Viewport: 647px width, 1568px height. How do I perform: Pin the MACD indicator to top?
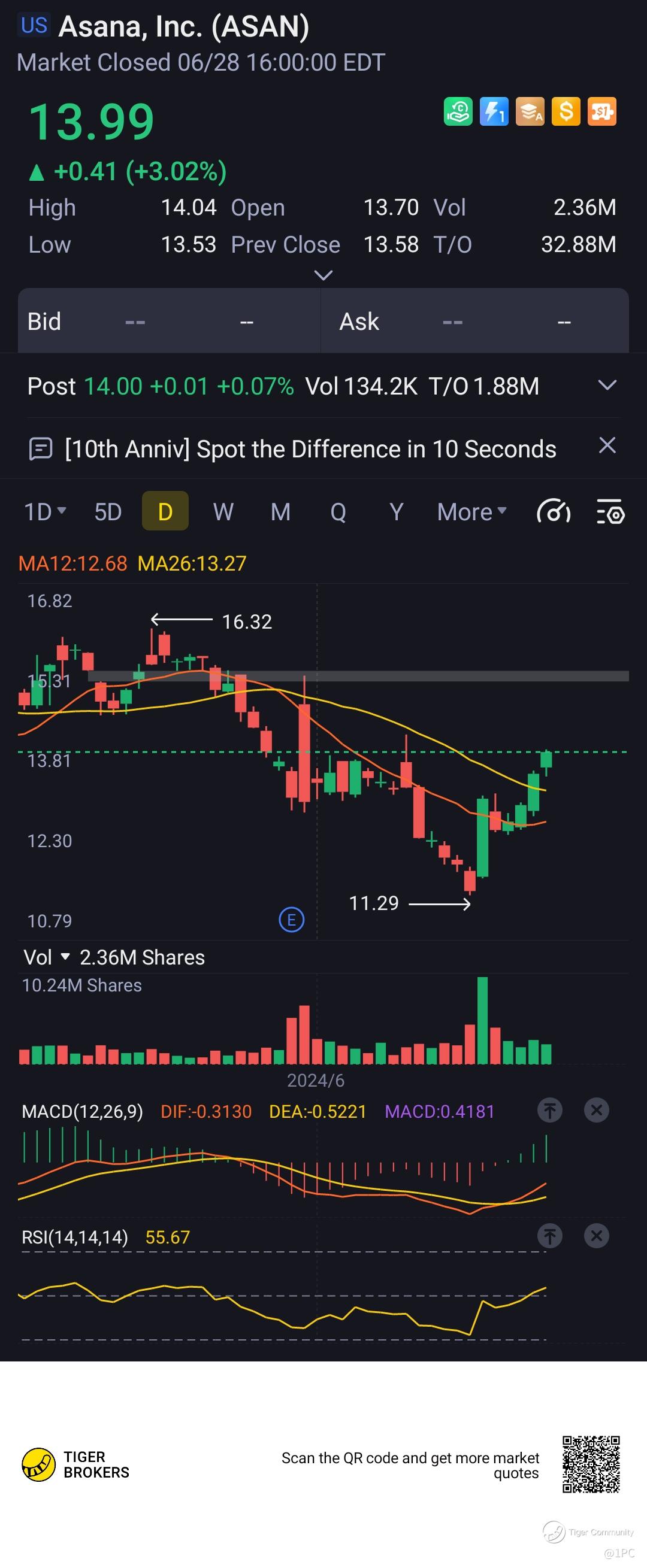pyautogui.click(x=549, y=1110)
